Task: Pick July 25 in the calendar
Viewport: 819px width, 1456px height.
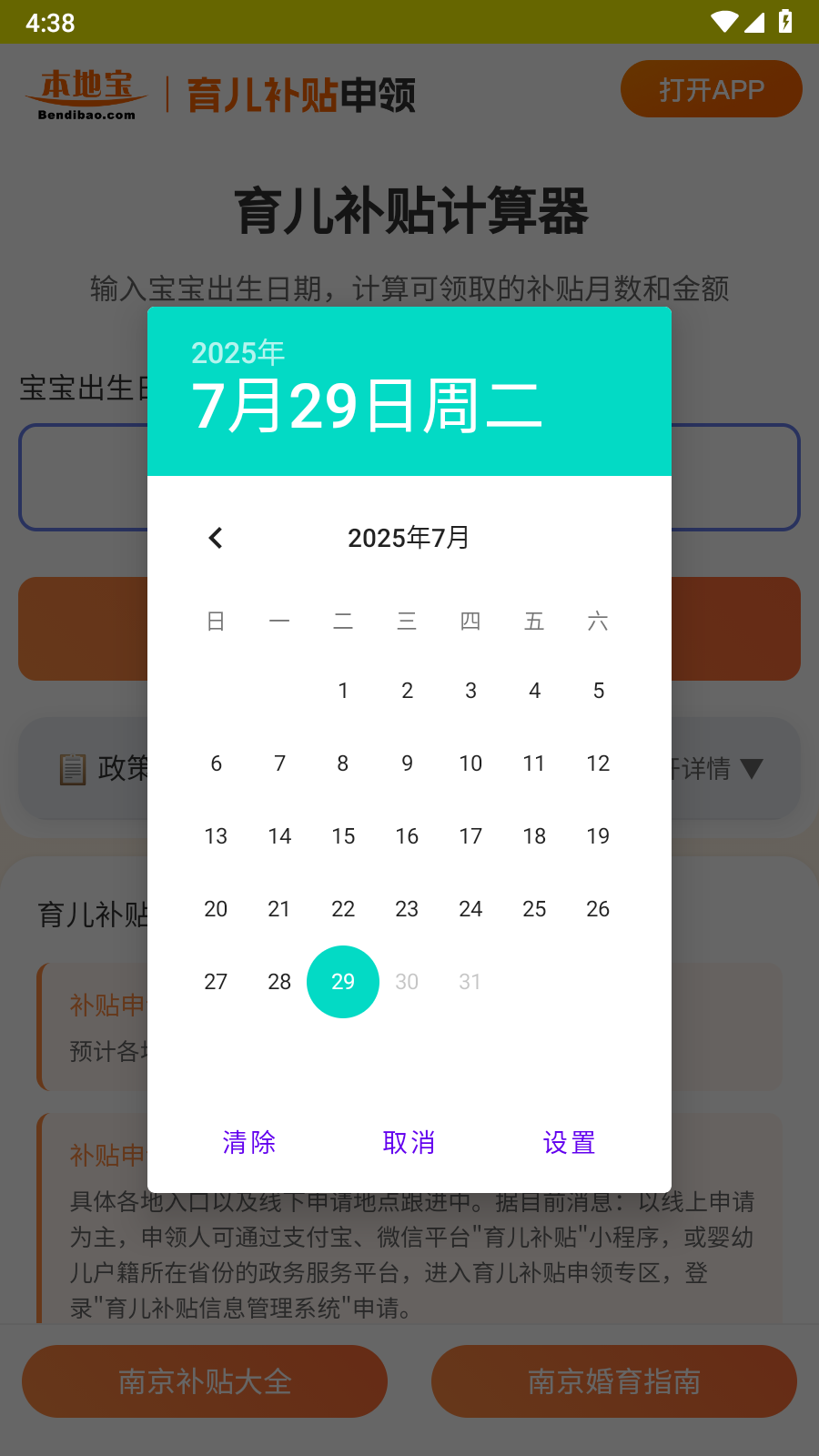Action: click(x=534, y=909)
